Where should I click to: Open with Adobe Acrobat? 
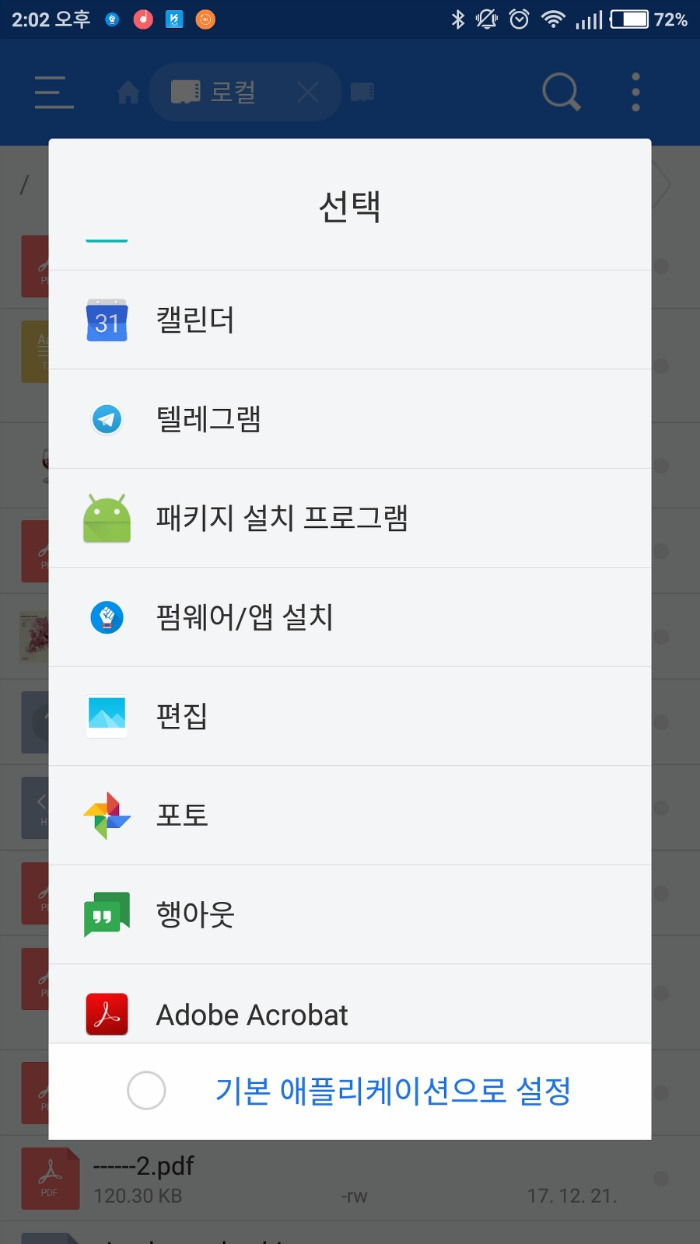(350, 1004)
